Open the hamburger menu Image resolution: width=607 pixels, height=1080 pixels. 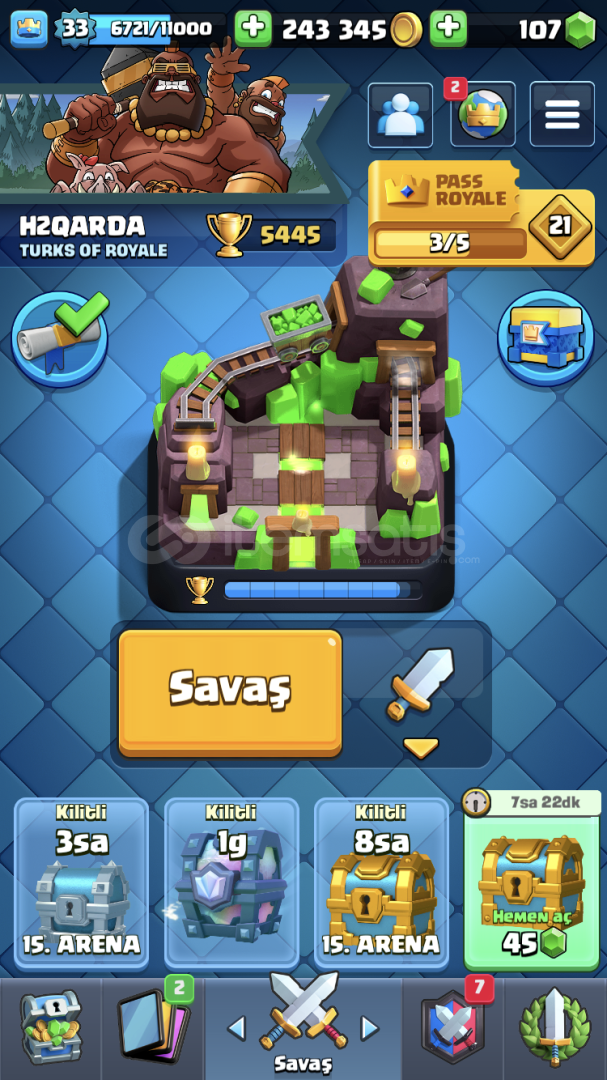coord(562,114)
